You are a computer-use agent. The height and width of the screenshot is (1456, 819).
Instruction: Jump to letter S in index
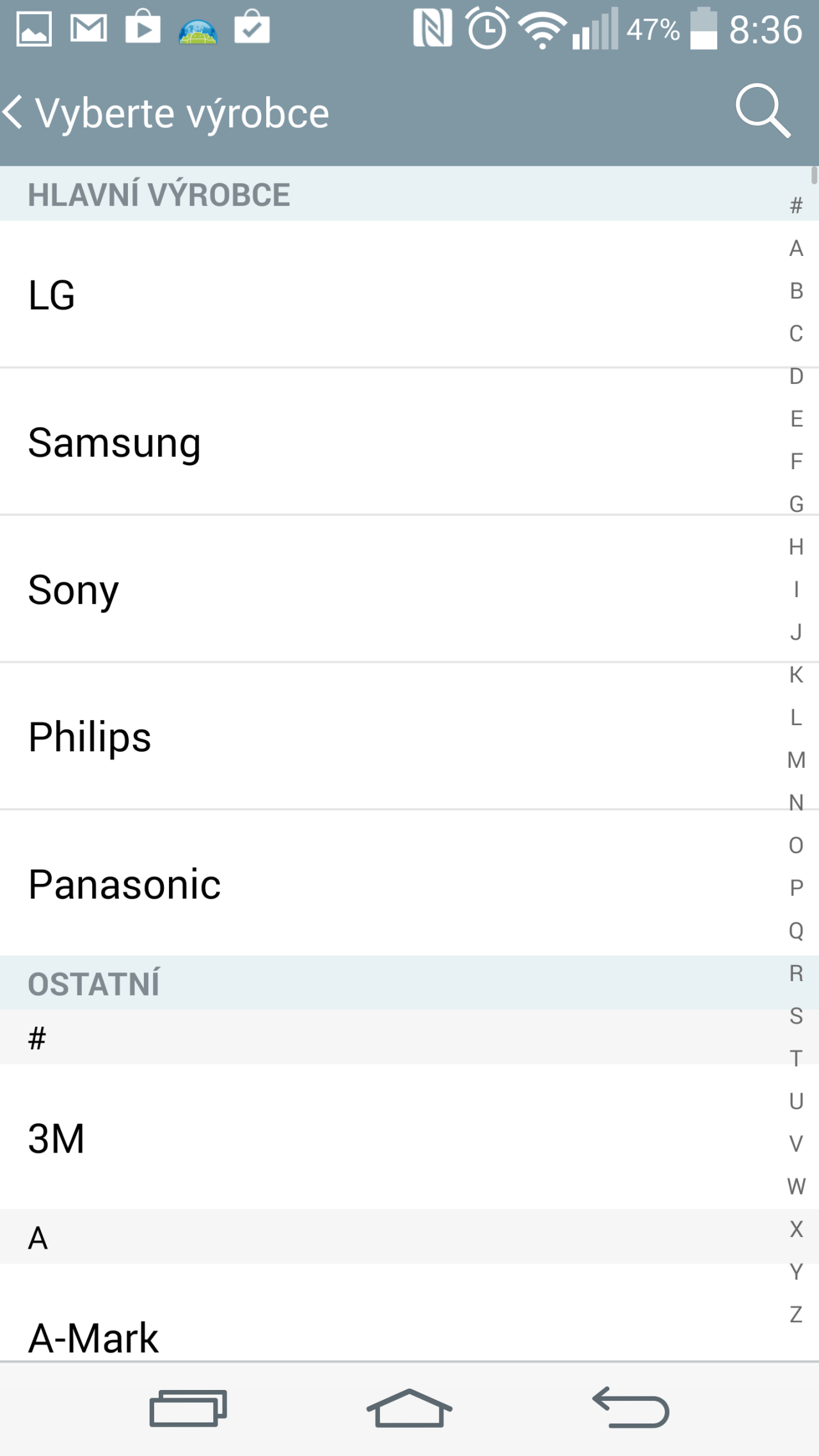[796, 1016]
